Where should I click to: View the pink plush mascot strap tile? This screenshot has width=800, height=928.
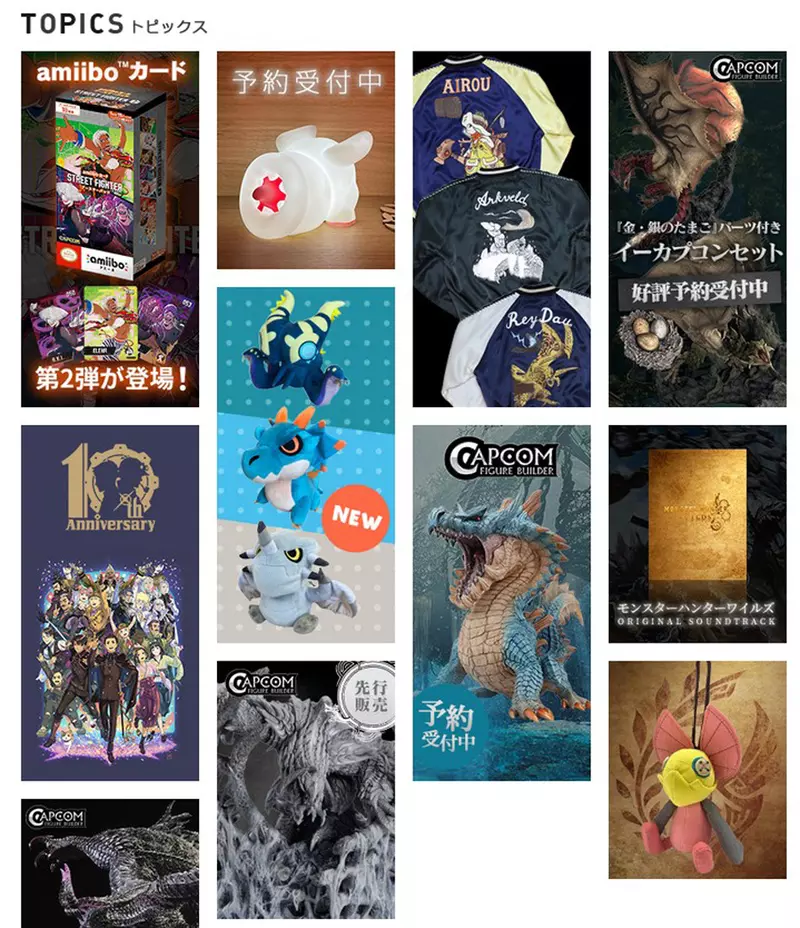[x=697, y=769]
